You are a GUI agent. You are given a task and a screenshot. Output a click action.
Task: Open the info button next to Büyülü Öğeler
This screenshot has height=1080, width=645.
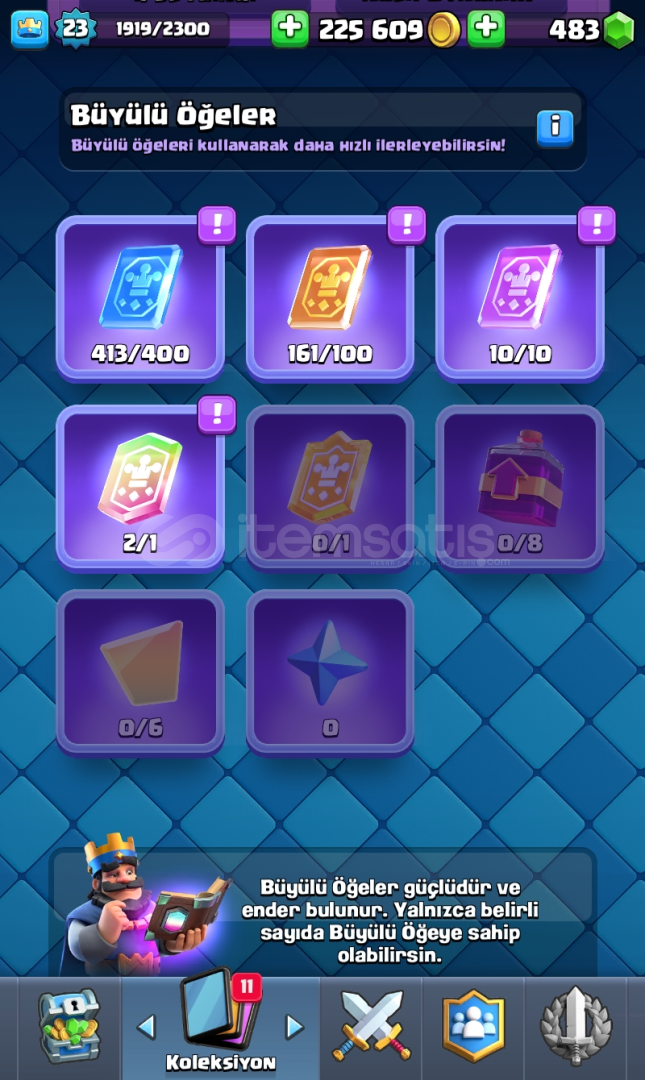coord(554,128)
